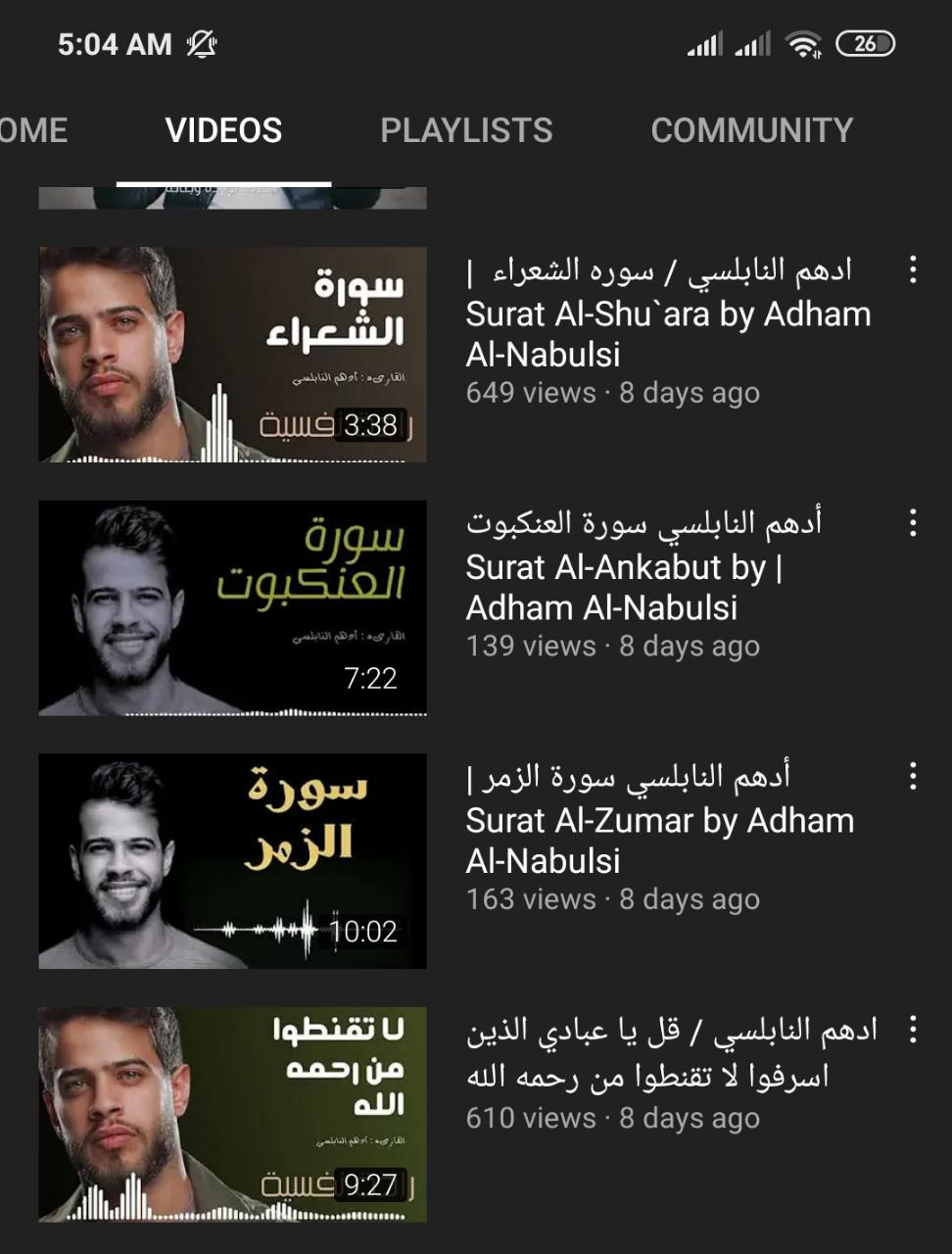Open more options for the 610 views video
Screen dimensions: 952x1254
pos(913,1030)
